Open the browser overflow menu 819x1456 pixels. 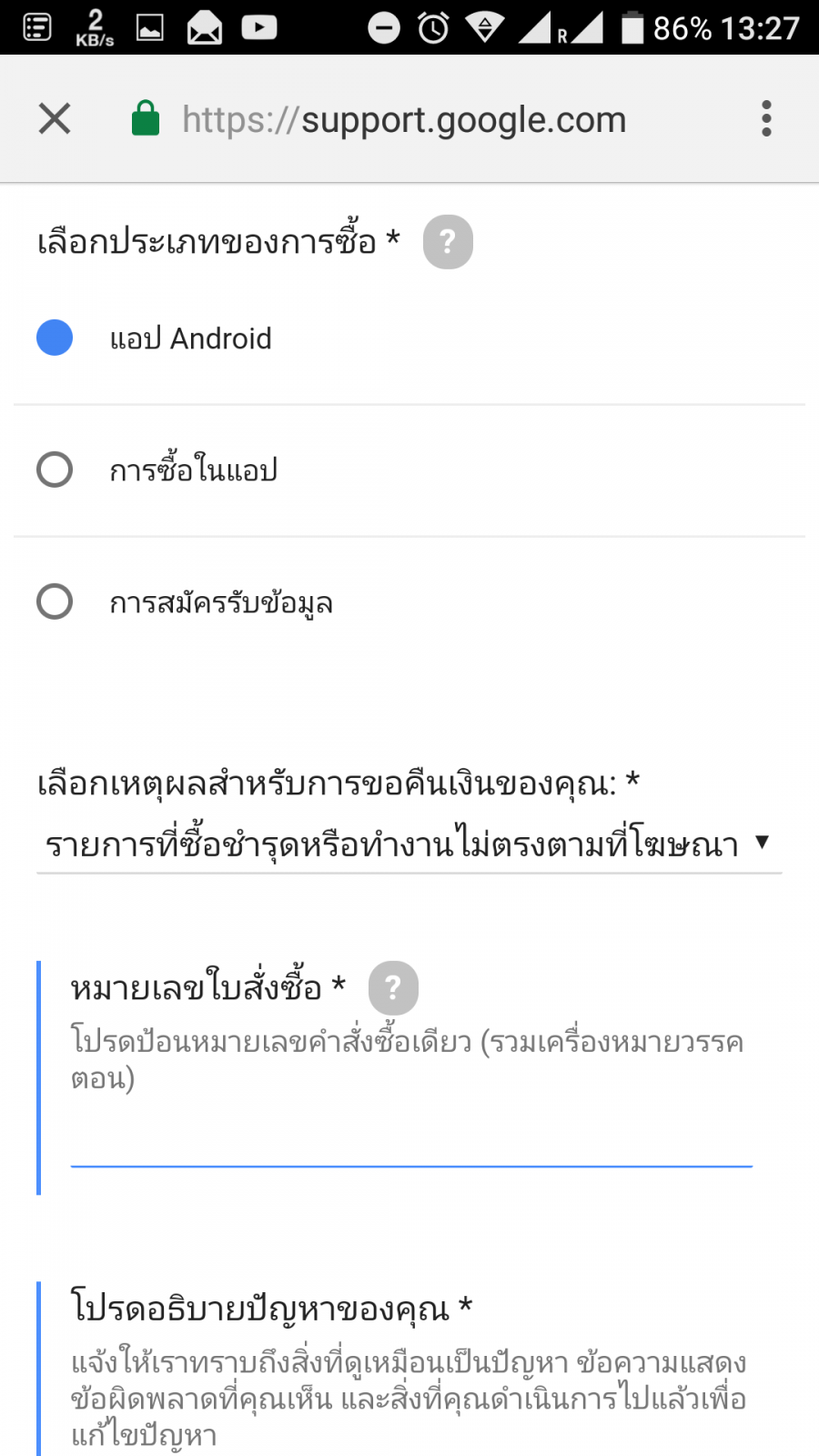click(766, 118)
